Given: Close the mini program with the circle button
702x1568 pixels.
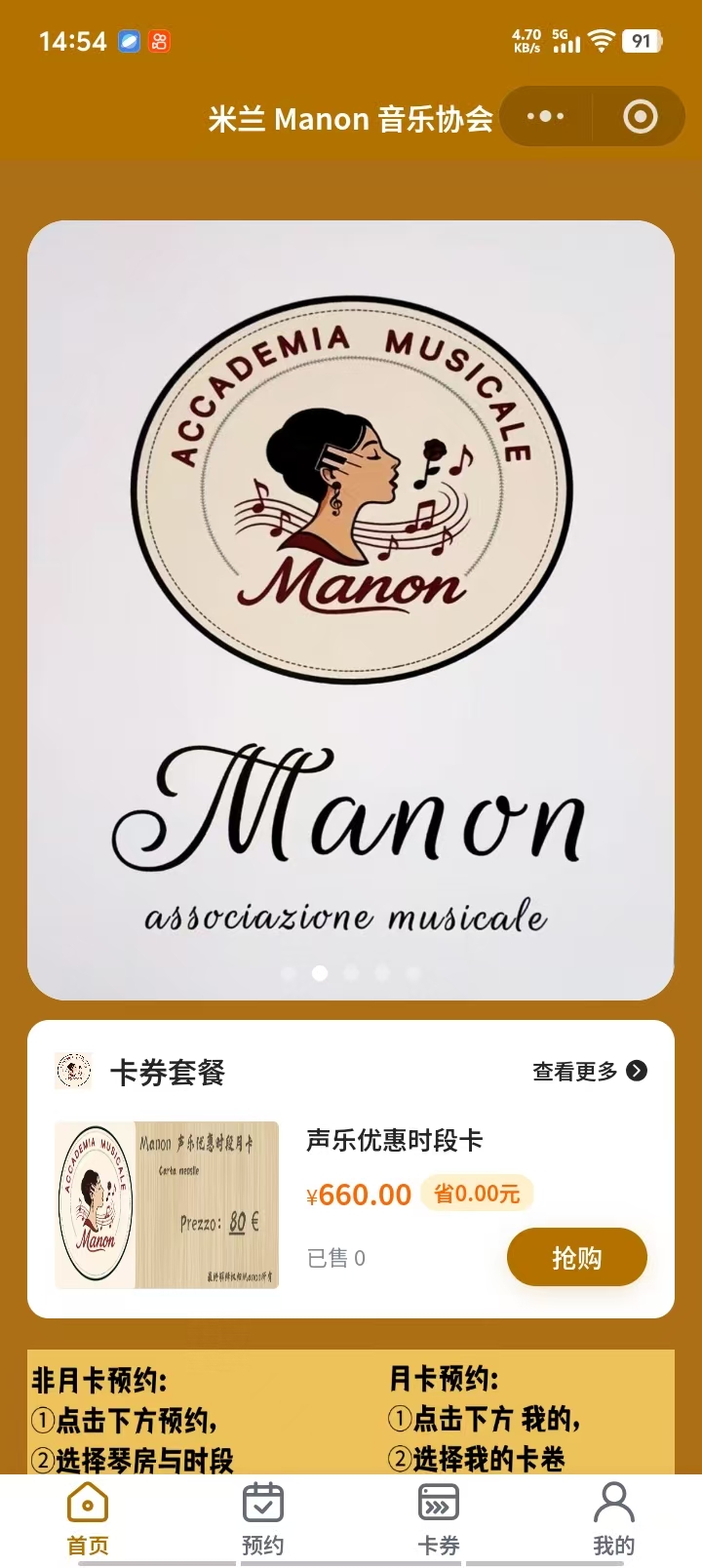Looking at the screenshot, I should coord(640,117).
